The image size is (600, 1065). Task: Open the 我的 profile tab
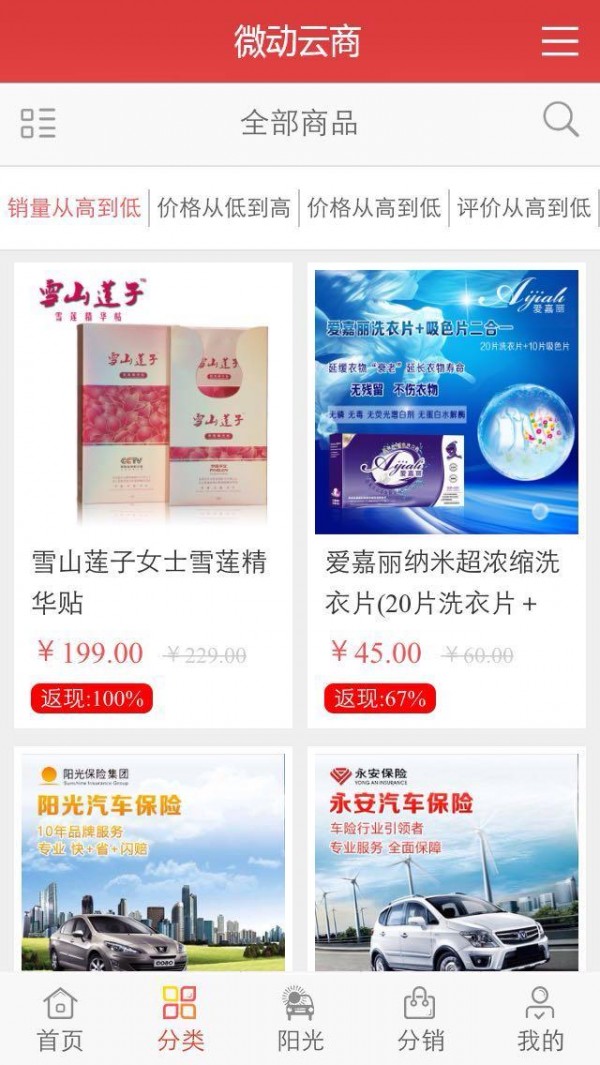pos(540,1020)
